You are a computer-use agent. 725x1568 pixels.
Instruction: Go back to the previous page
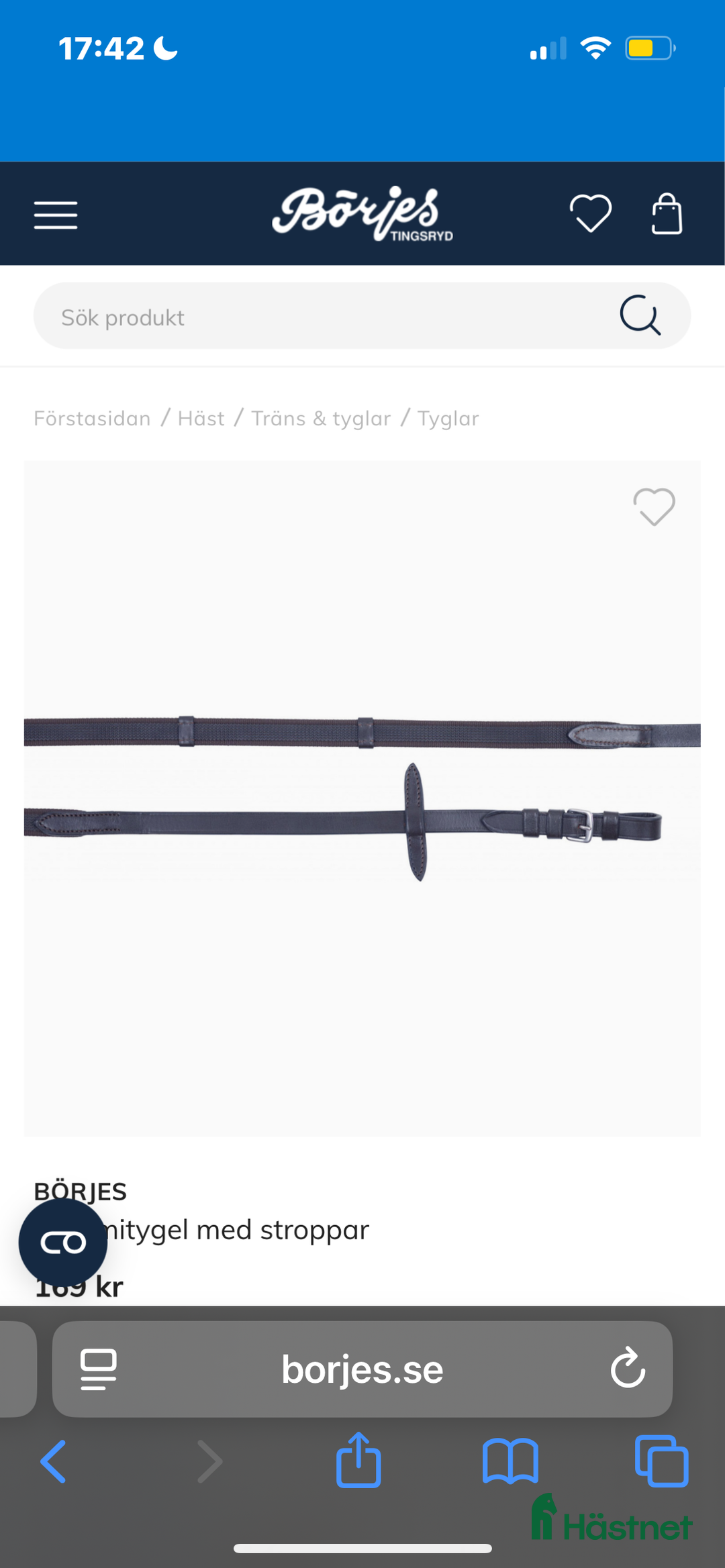coord(54,1461)
